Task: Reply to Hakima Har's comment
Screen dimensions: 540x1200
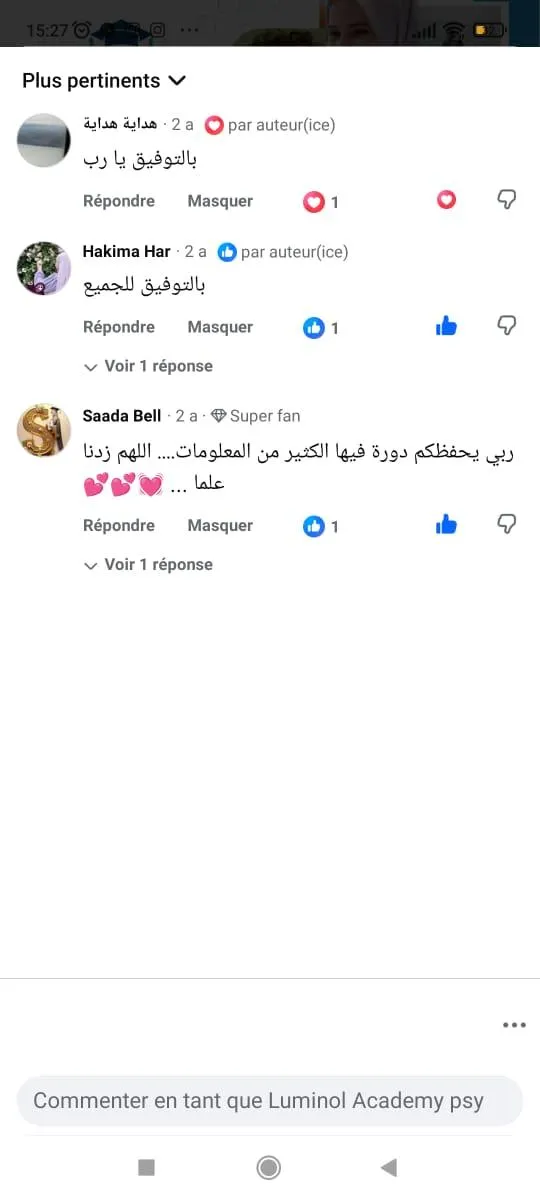Action: pyautogui.click(x=119, y=327)
